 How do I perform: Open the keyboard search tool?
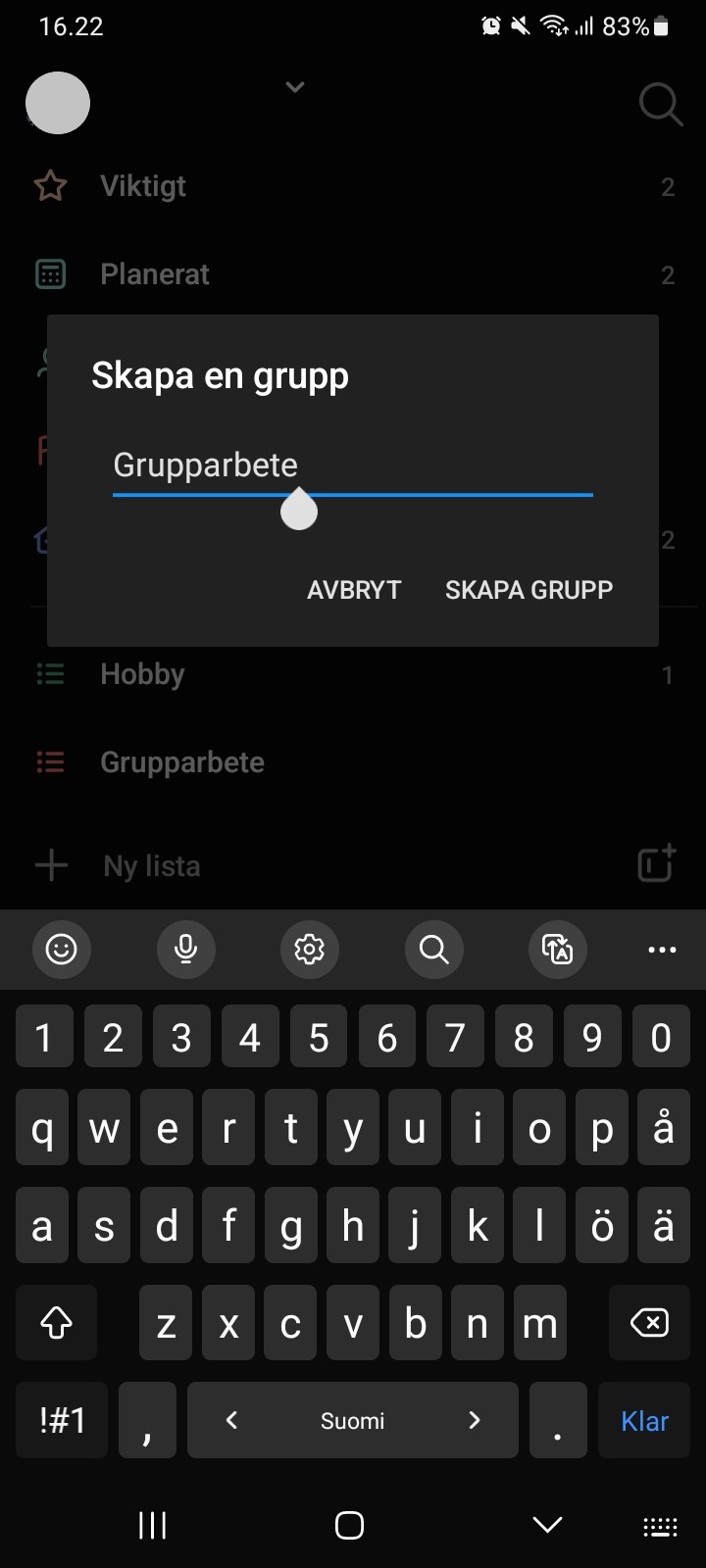(433, 949)
